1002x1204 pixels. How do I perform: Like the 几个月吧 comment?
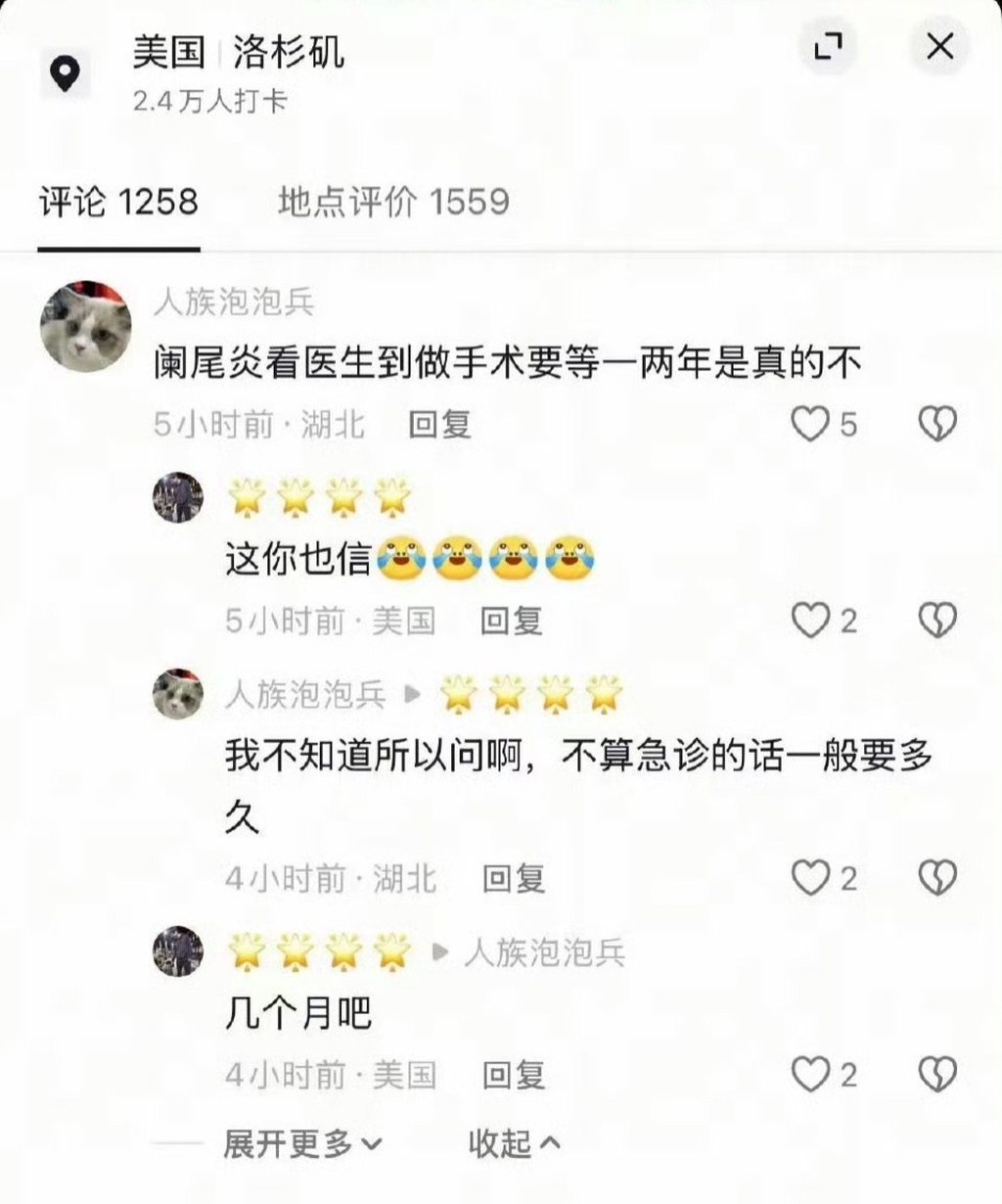(810, 1076)
